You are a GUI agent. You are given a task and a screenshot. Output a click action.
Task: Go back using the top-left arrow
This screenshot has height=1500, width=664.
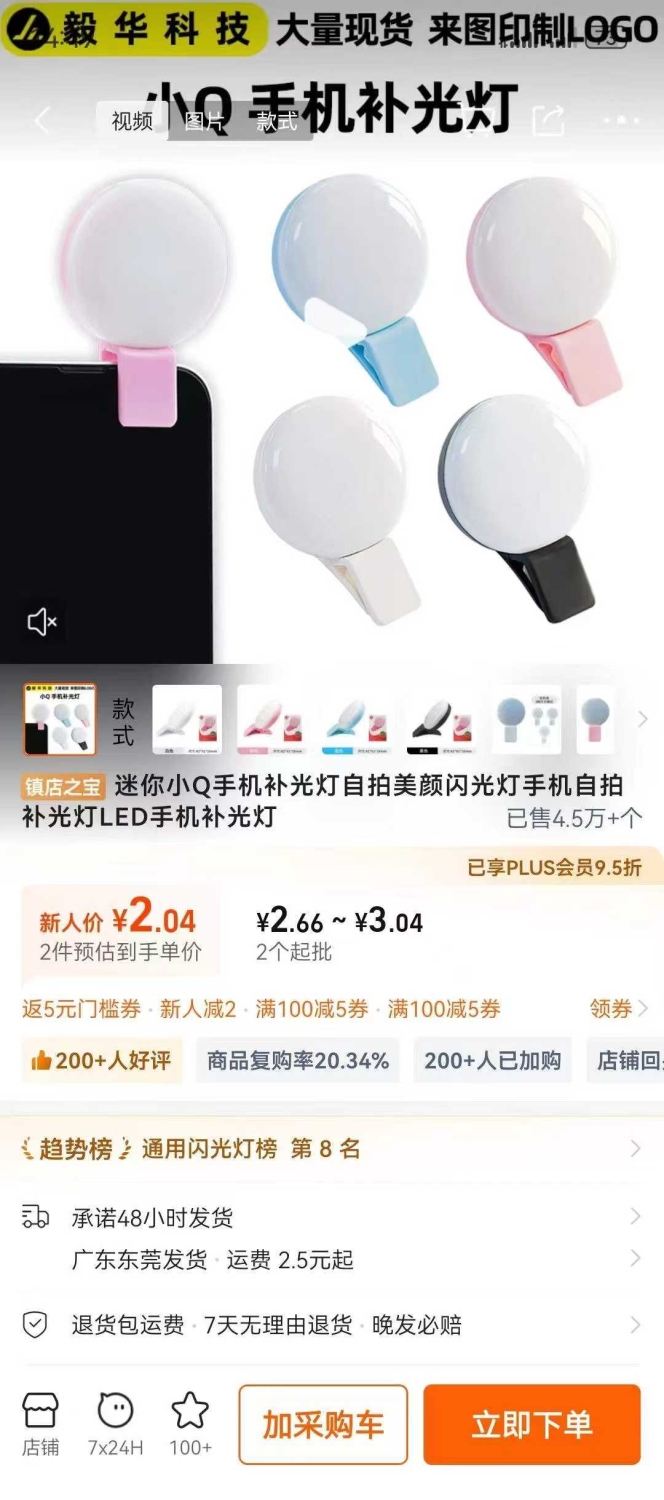coord(42,122)
